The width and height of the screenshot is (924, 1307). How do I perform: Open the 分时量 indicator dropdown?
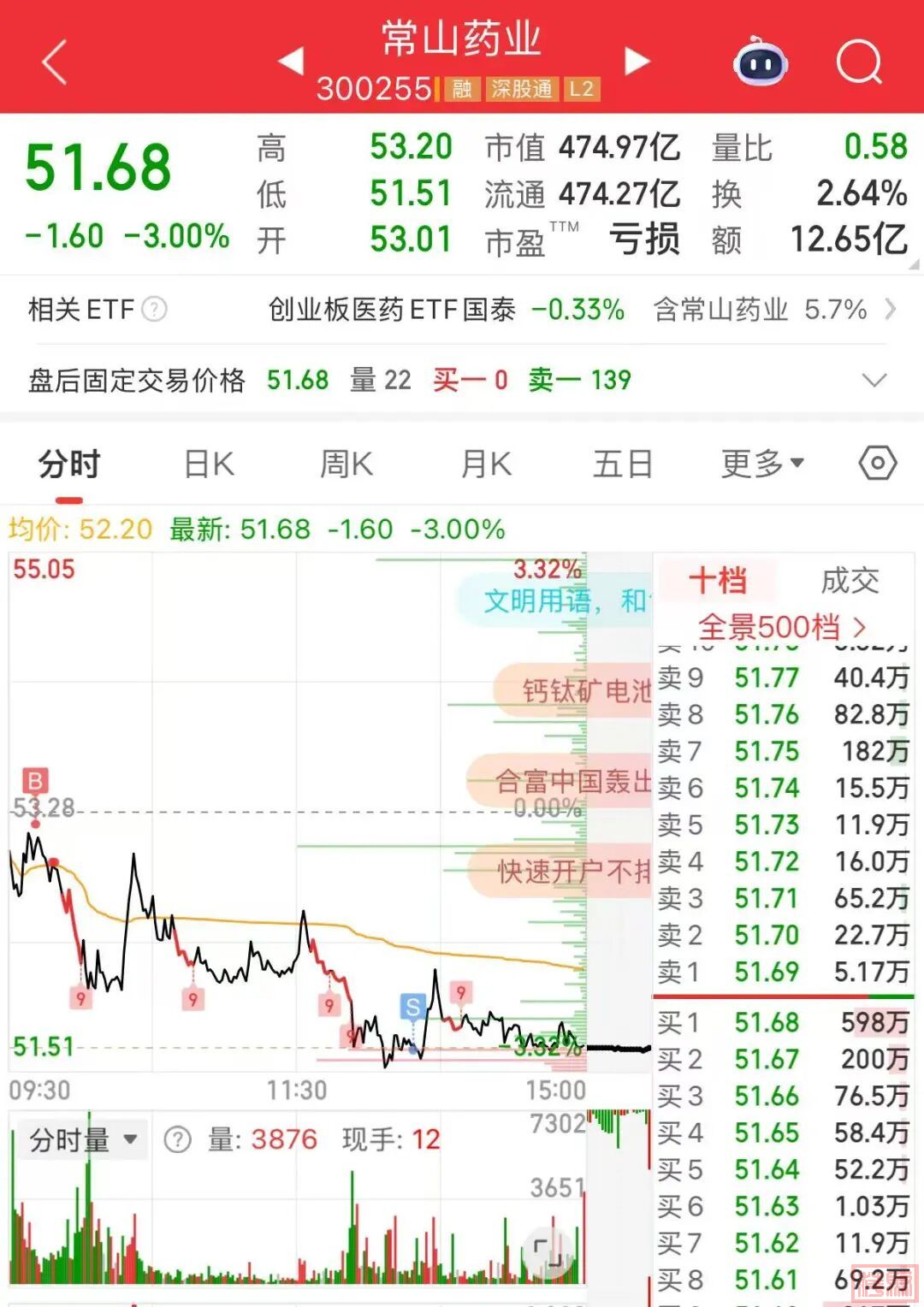click(82, 1139)
